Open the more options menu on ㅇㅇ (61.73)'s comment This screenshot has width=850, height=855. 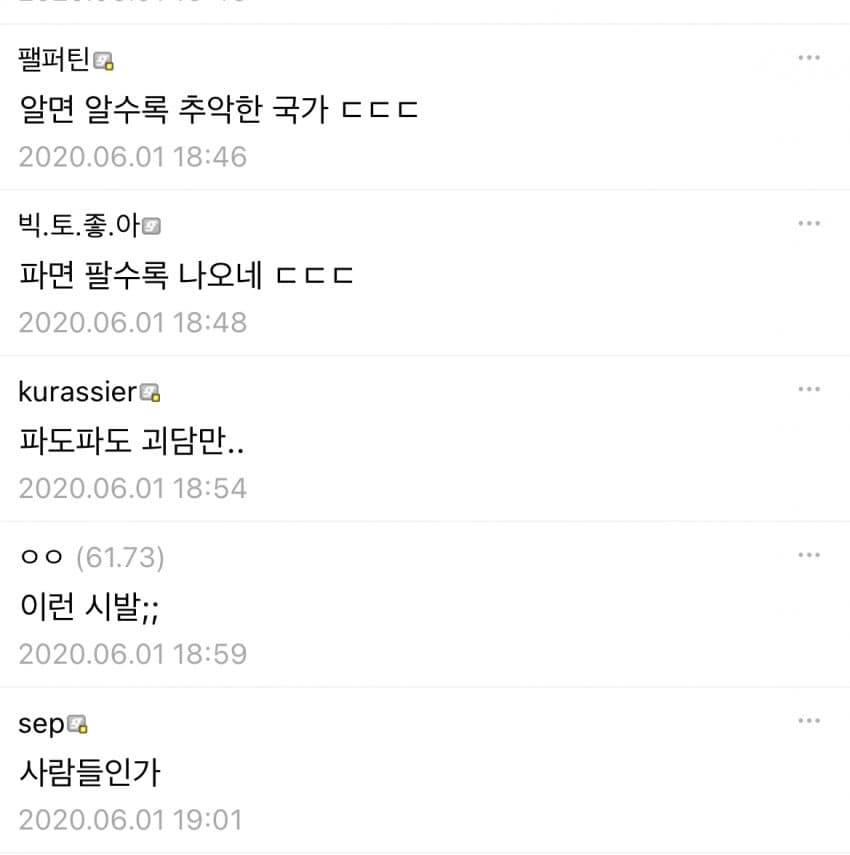tap(808, 555)
